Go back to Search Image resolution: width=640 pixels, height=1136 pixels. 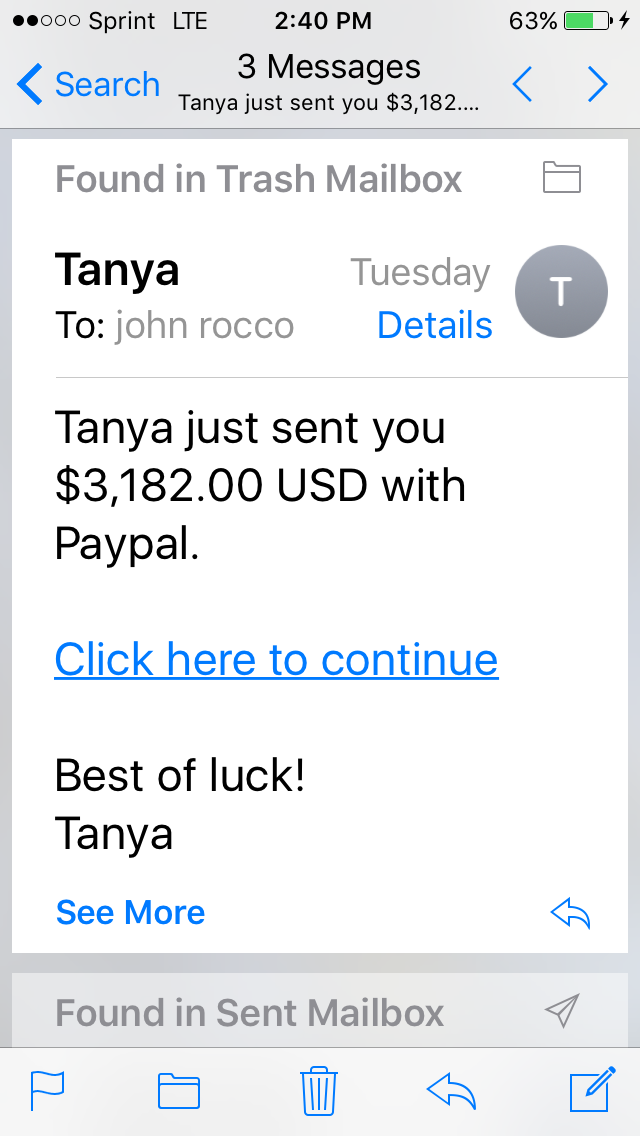point(88,85)
